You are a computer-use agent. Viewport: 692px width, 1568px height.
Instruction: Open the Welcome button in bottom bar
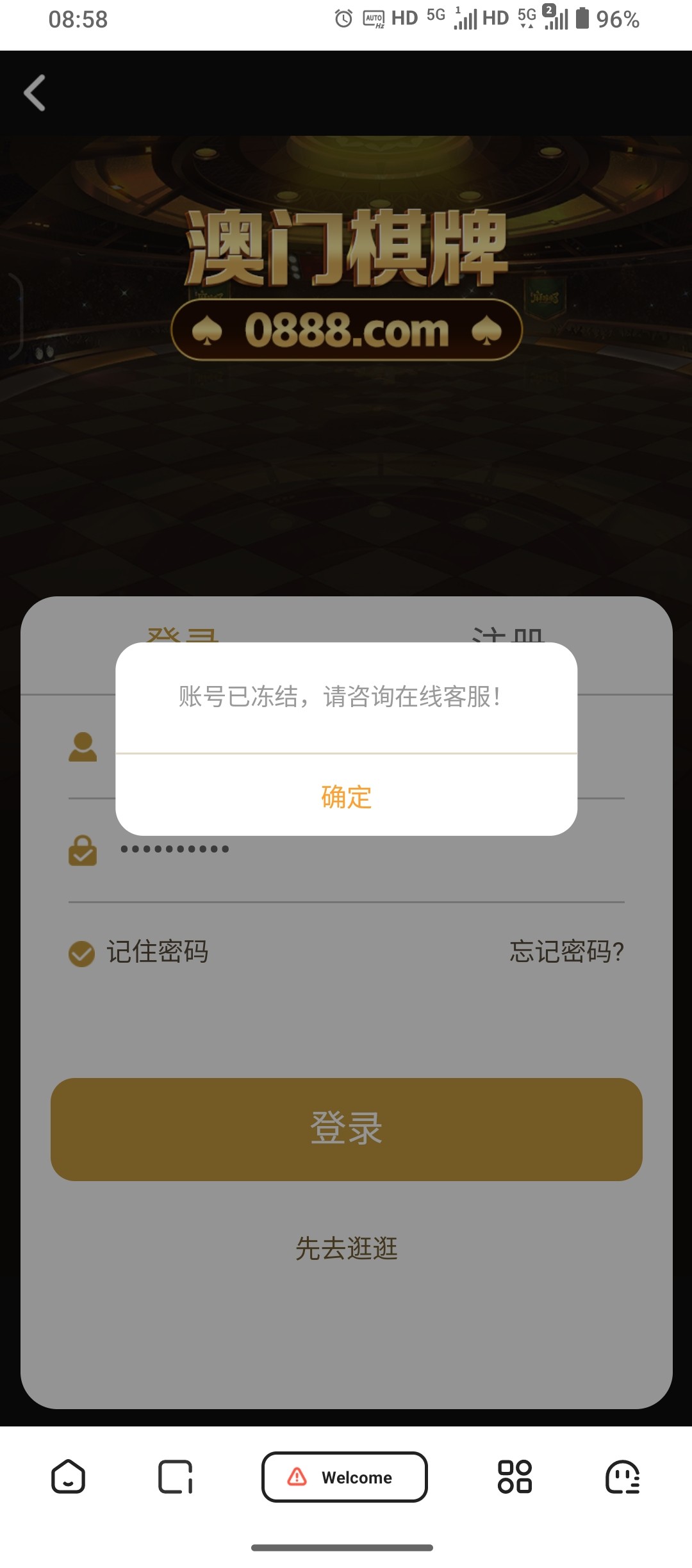coord(345,1477)
